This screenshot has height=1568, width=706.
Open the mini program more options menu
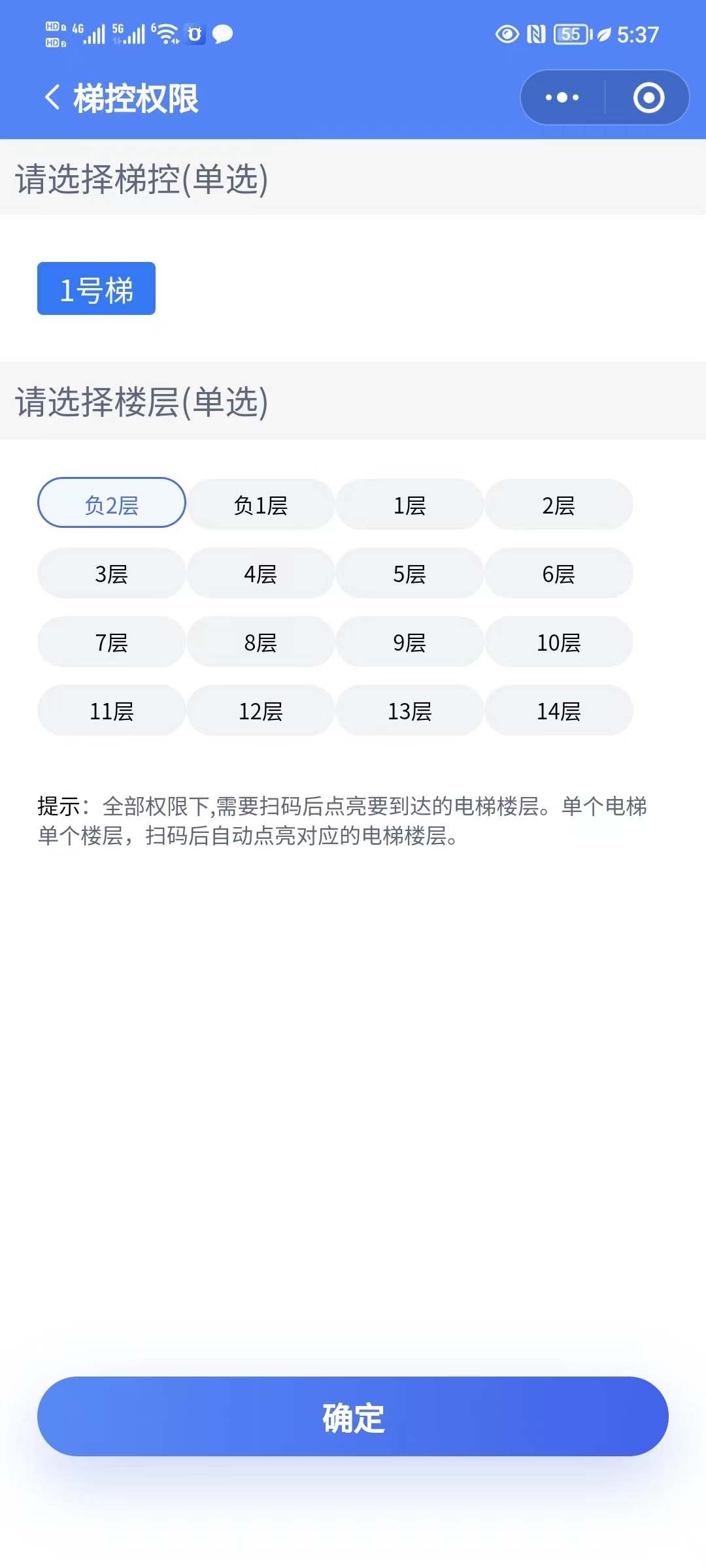(562, 97)
